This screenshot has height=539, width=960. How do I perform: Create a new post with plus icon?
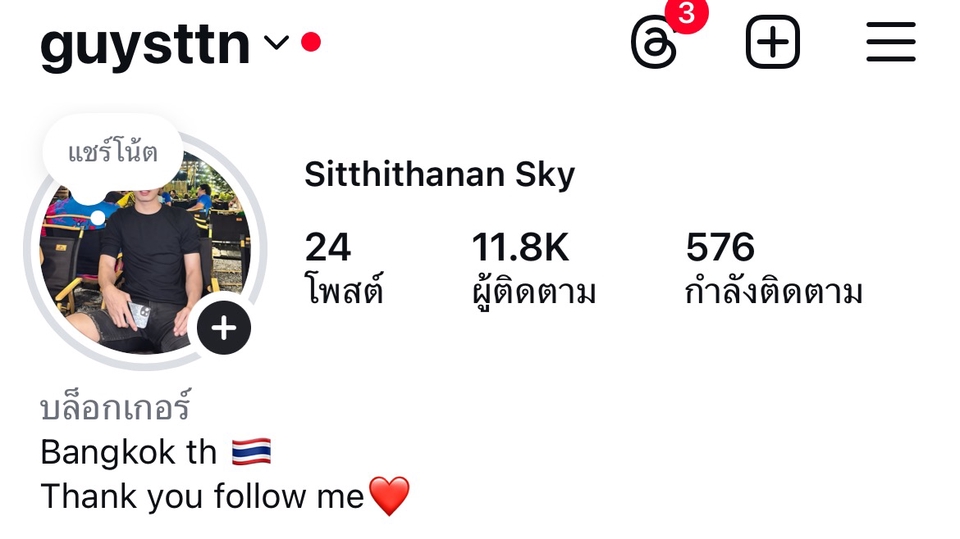773,43
